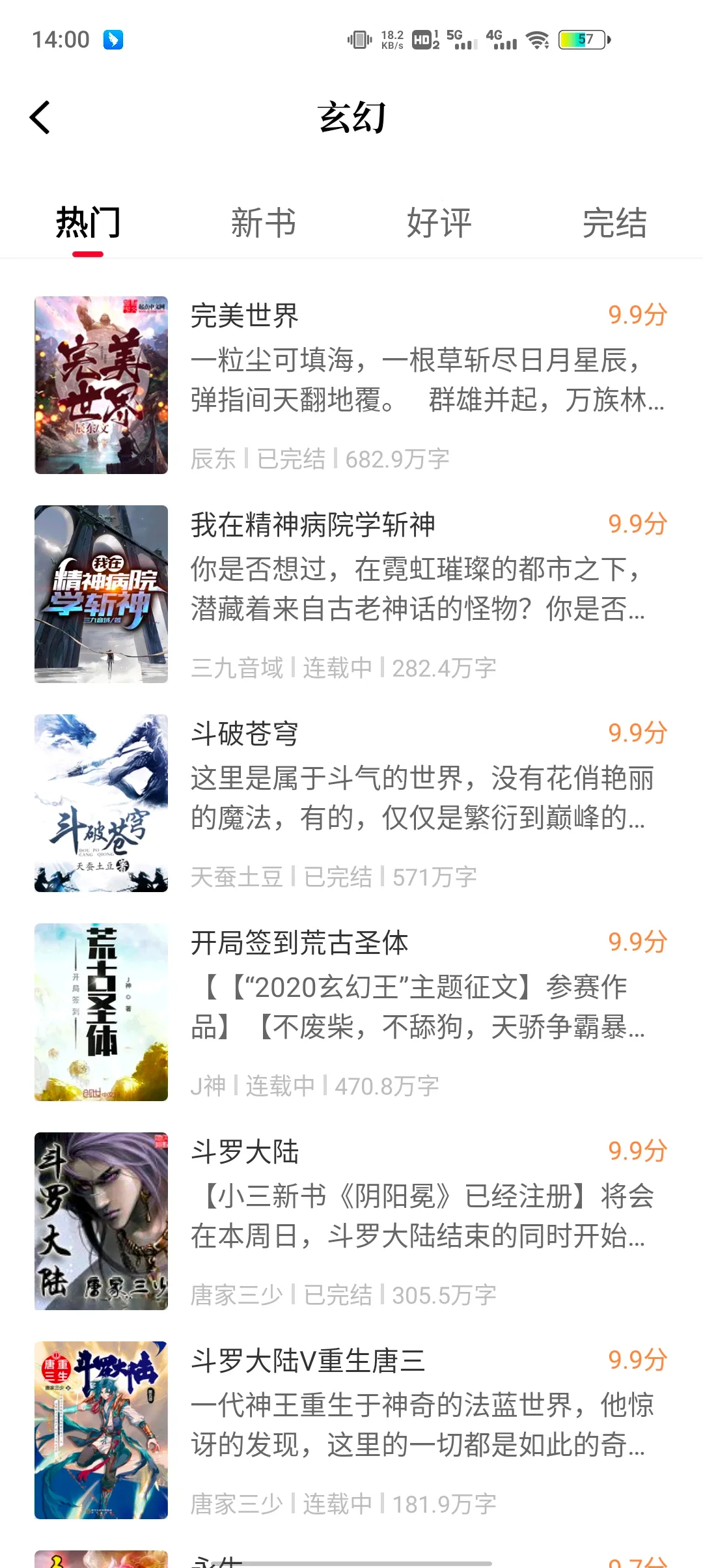Switch to the 完结 tab

click(614, 223)
